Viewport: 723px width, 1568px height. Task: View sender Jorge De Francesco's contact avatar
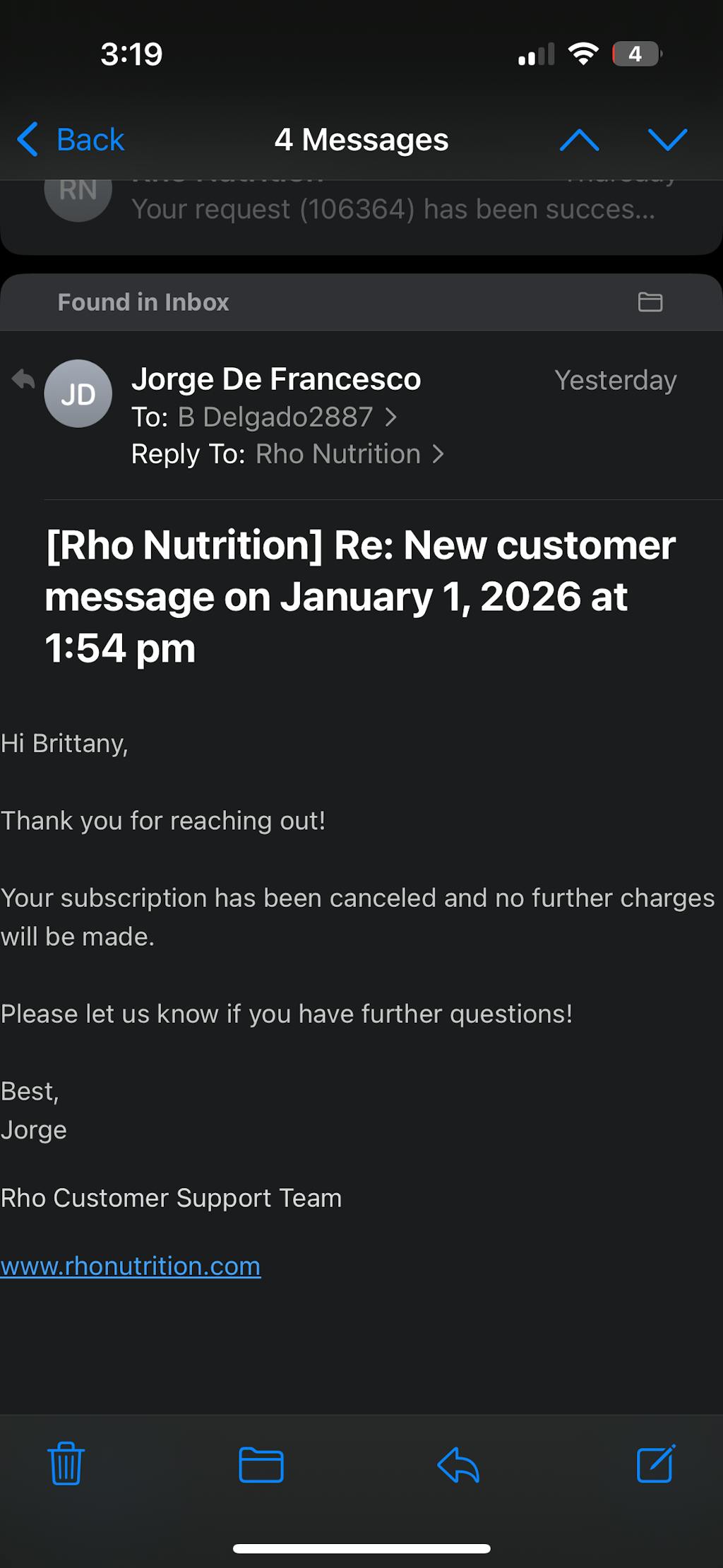(78, 394)
